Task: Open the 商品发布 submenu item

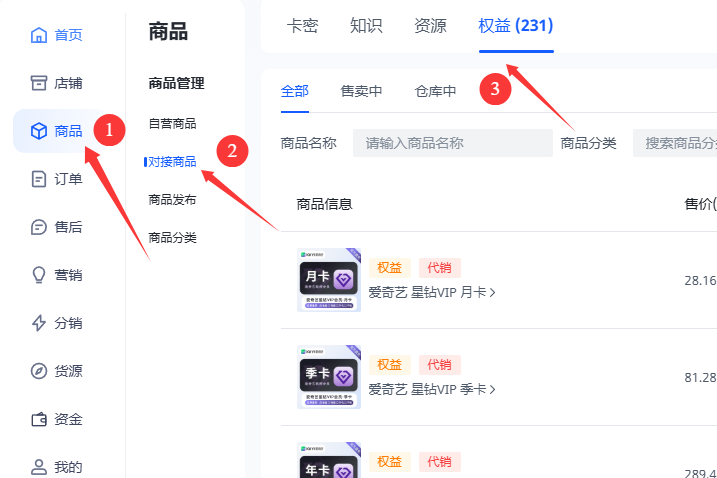Action: [172, 199]
